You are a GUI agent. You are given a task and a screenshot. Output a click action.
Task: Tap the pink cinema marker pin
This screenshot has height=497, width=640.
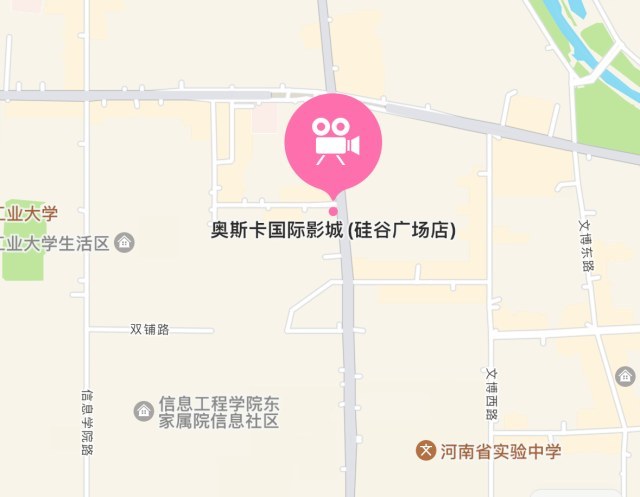pyautogui.click(x=334, y=142)
